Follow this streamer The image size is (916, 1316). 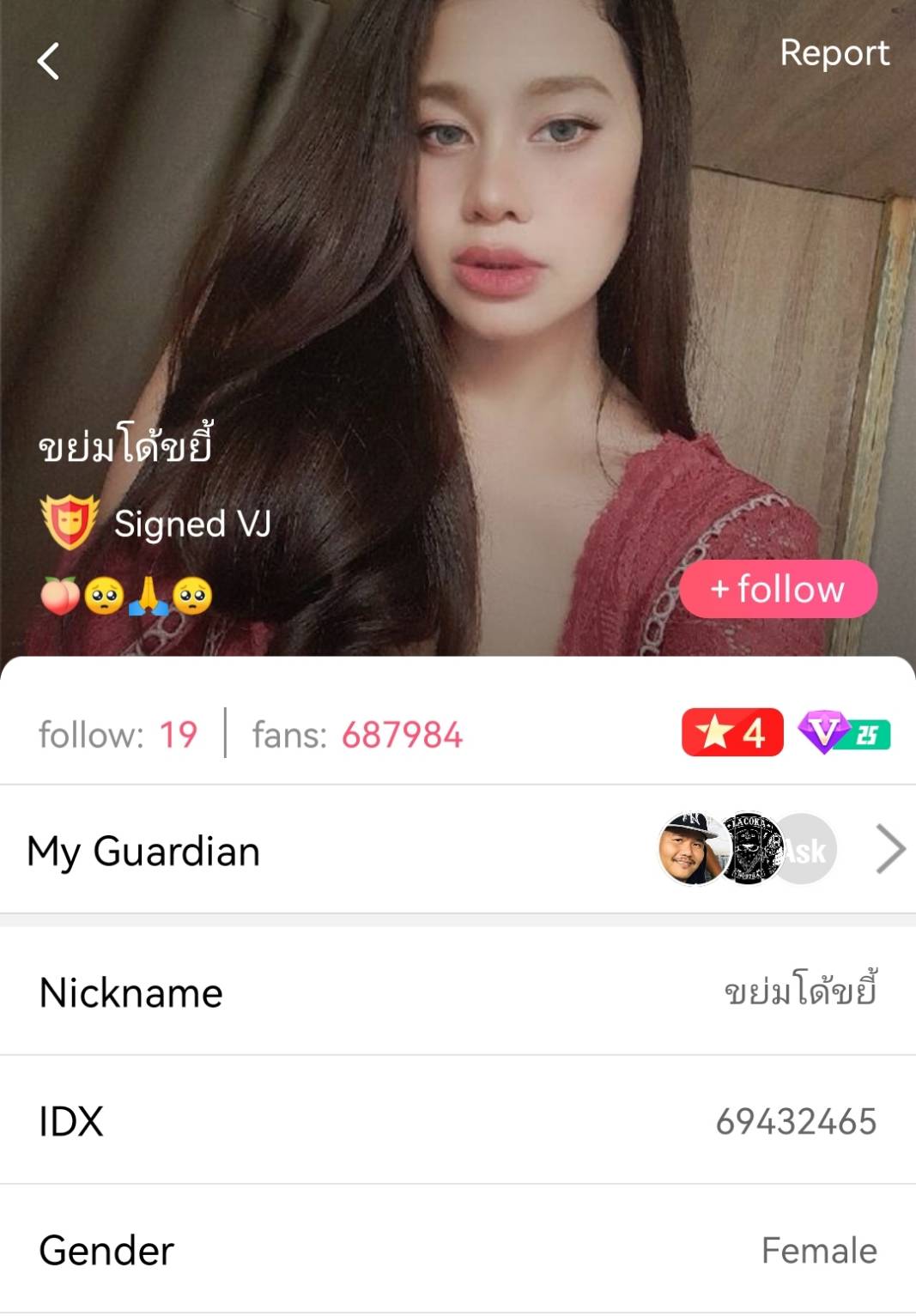point(778,589)
